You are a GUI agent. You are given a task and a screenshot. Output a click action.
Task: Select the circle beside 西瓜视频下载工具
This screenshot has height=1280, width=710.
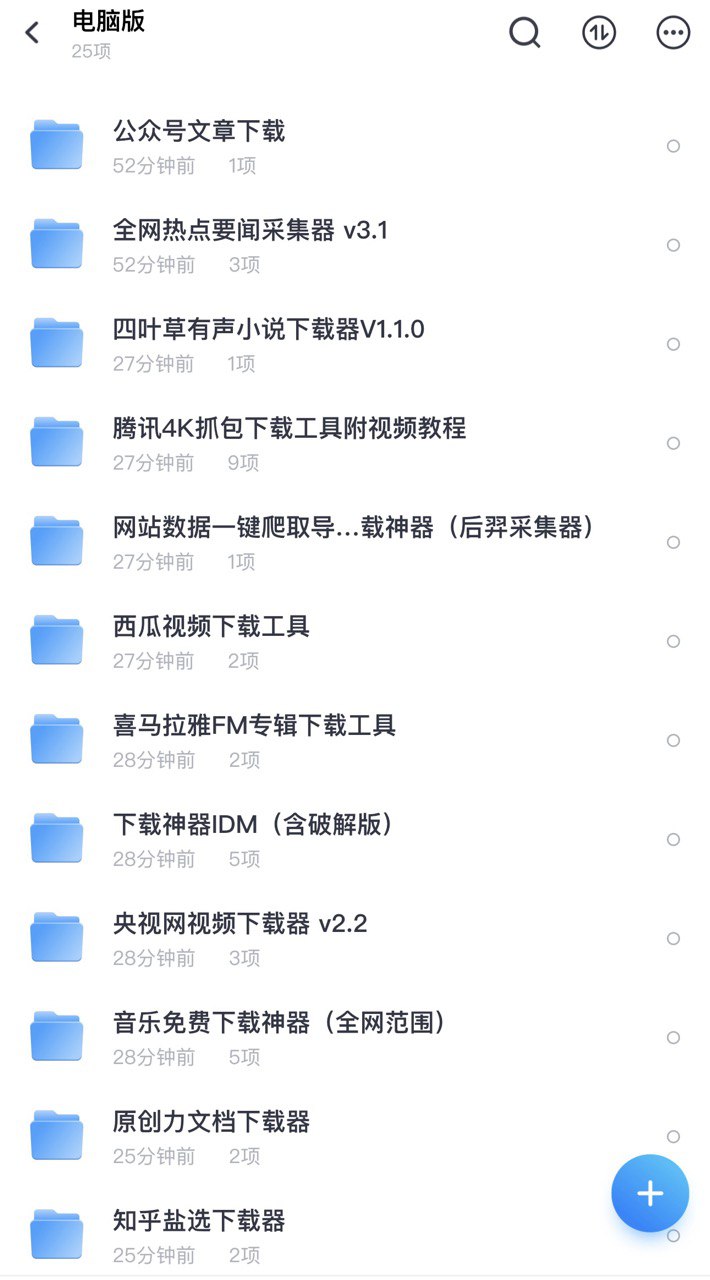673,641
